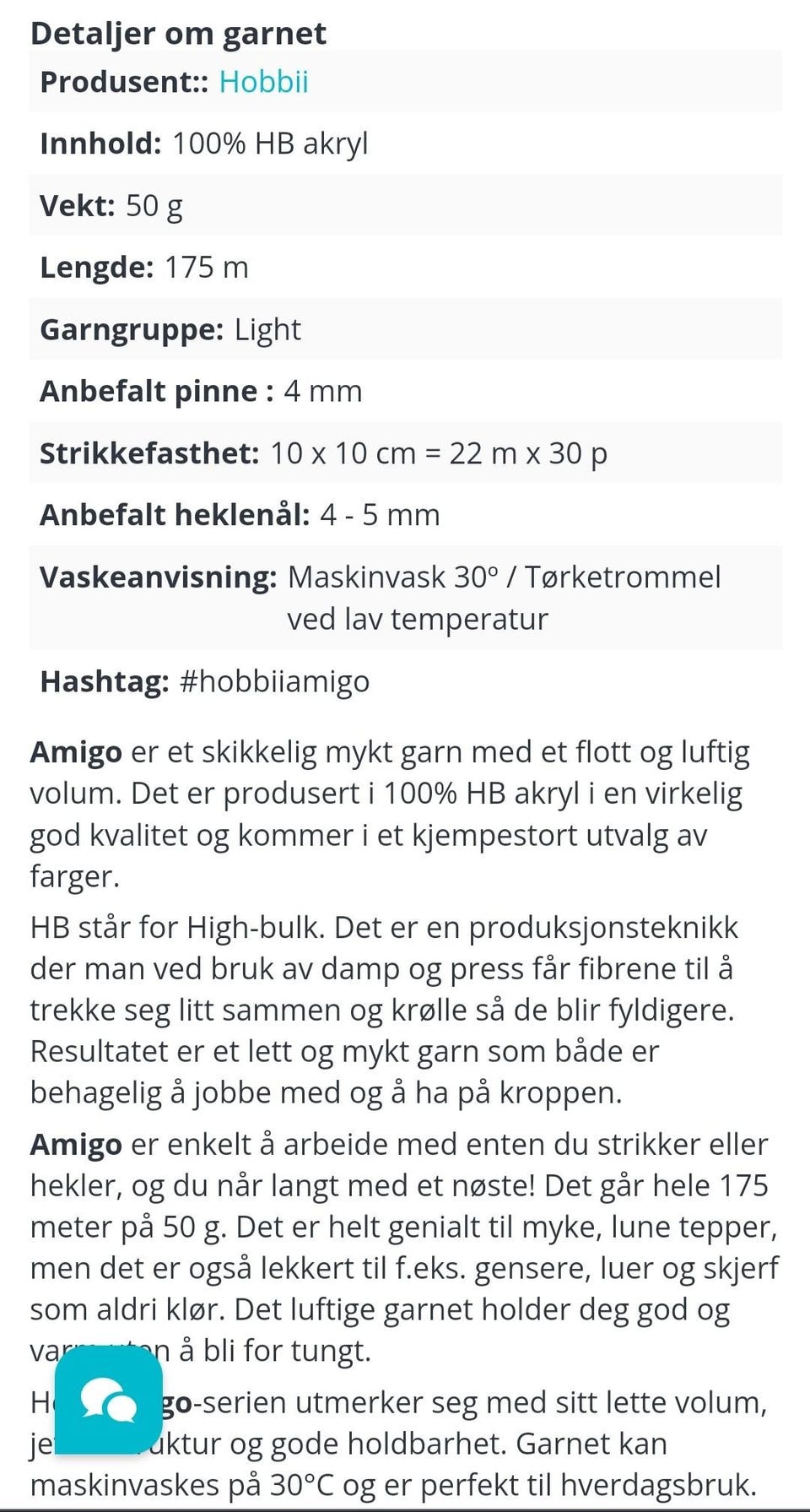Click the Produsent row
Viewport: 810px width, 1512px height.
click(405, 83)
